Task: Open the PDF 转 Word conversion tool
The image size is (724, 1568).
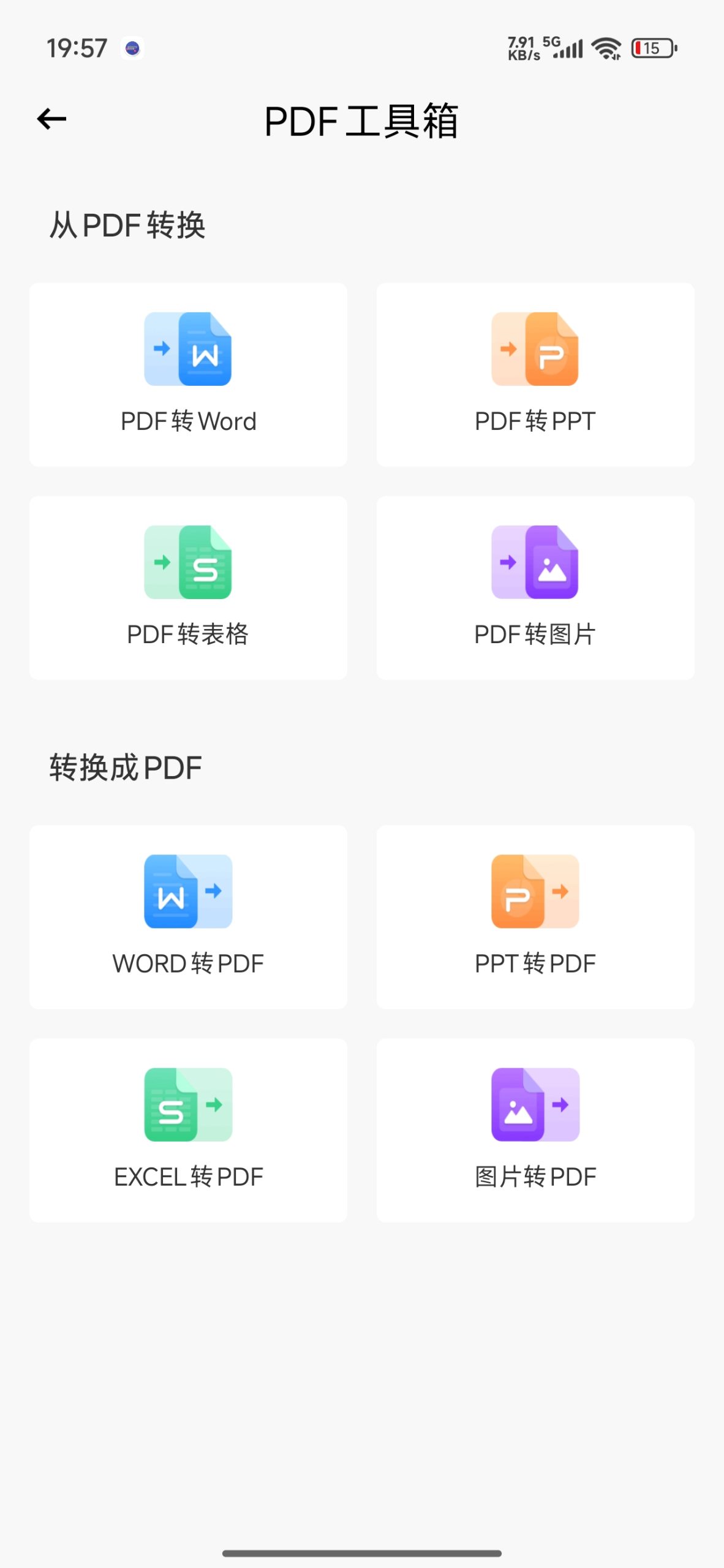Action: click(x=188, y=372)
